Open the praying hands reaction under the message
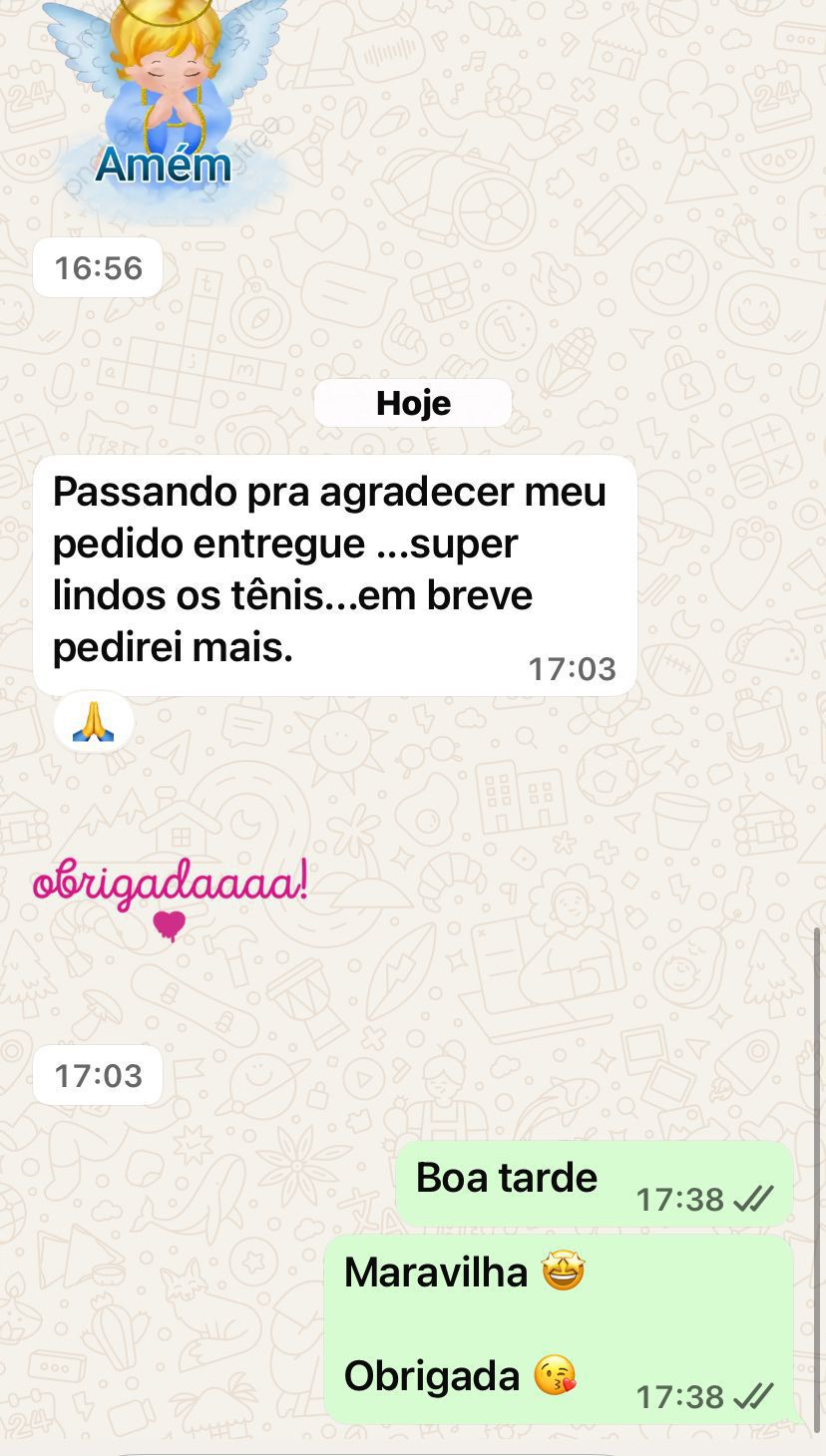 click(x=93, y=722)
